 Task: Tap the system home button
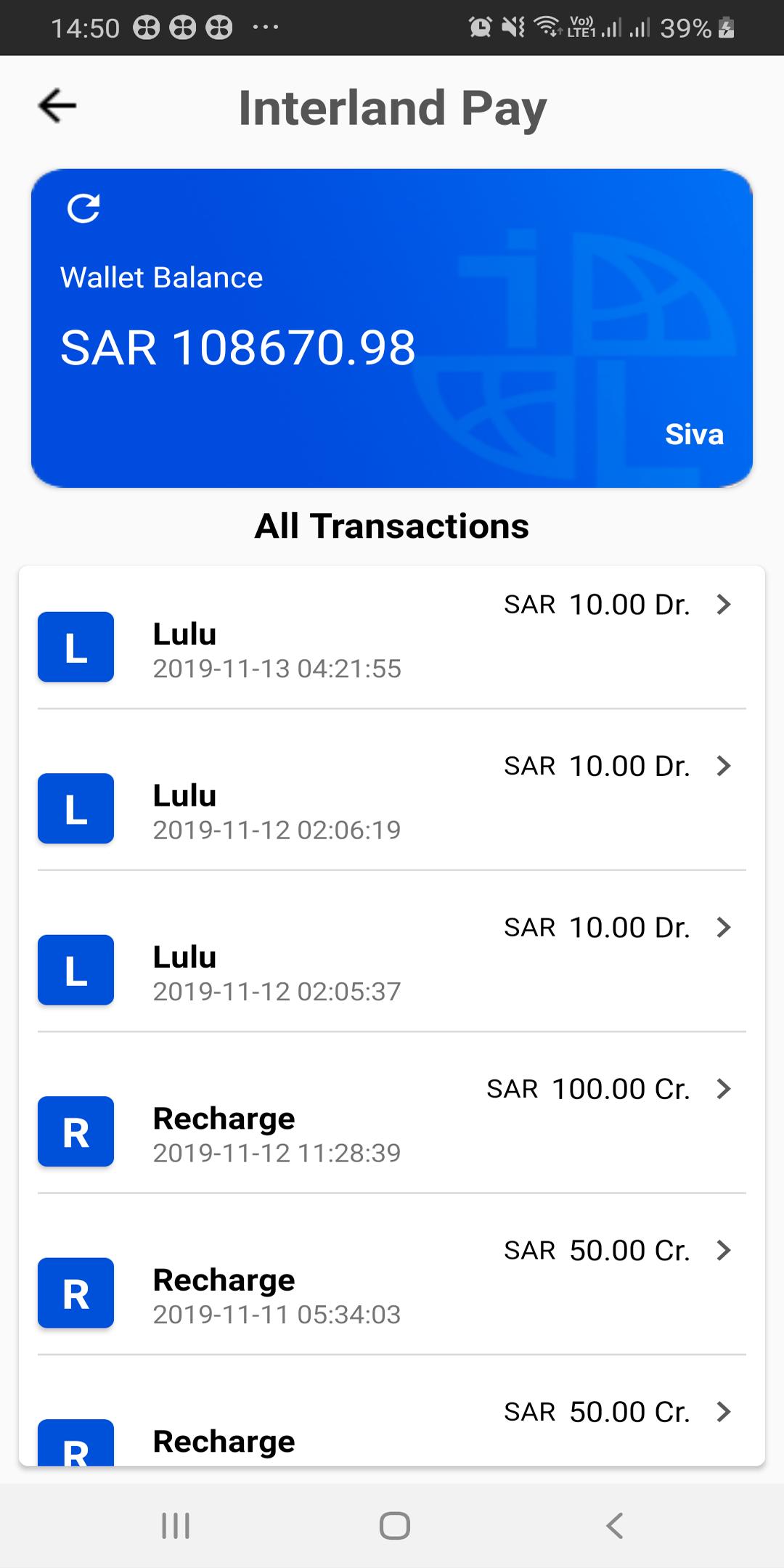(394, 1525)
